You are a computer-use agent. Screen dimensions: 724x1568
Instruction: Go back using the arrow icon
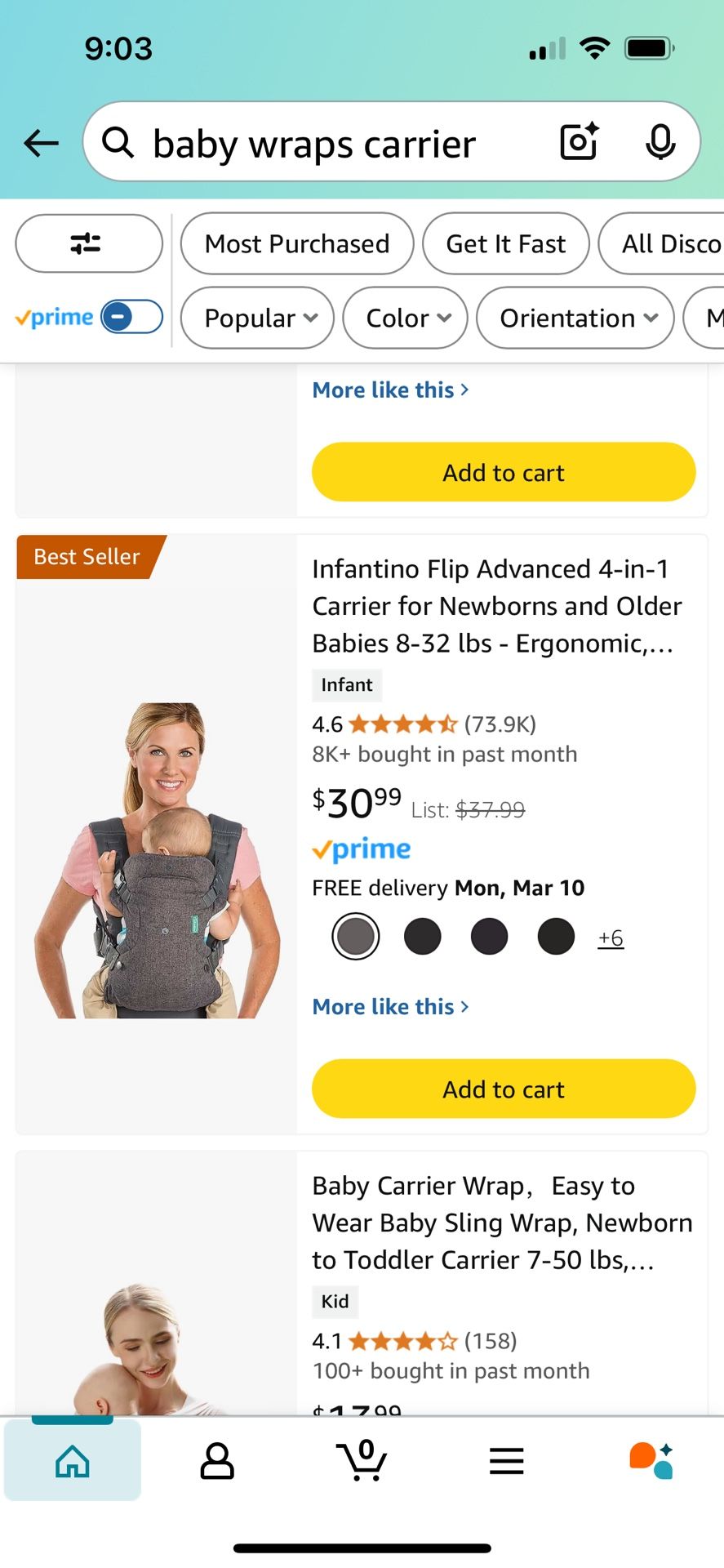41,143
